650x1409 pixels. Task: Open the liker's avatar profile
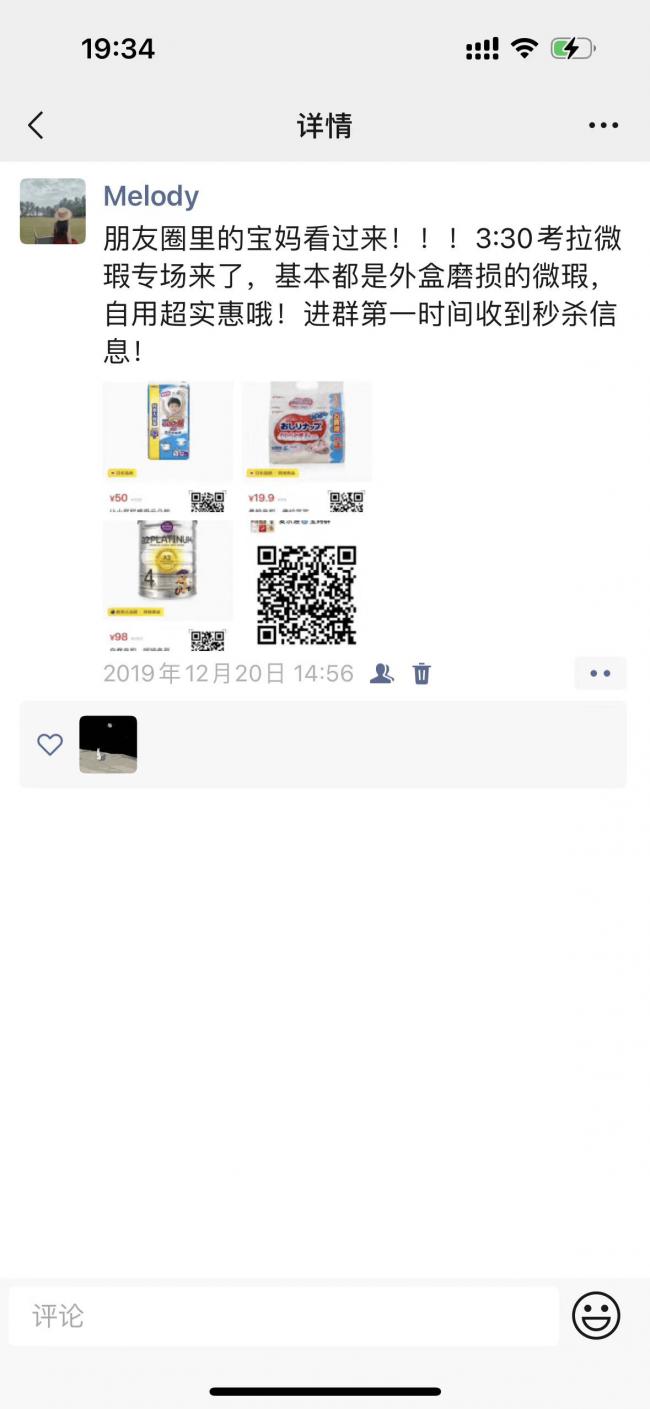coord(108,744)
